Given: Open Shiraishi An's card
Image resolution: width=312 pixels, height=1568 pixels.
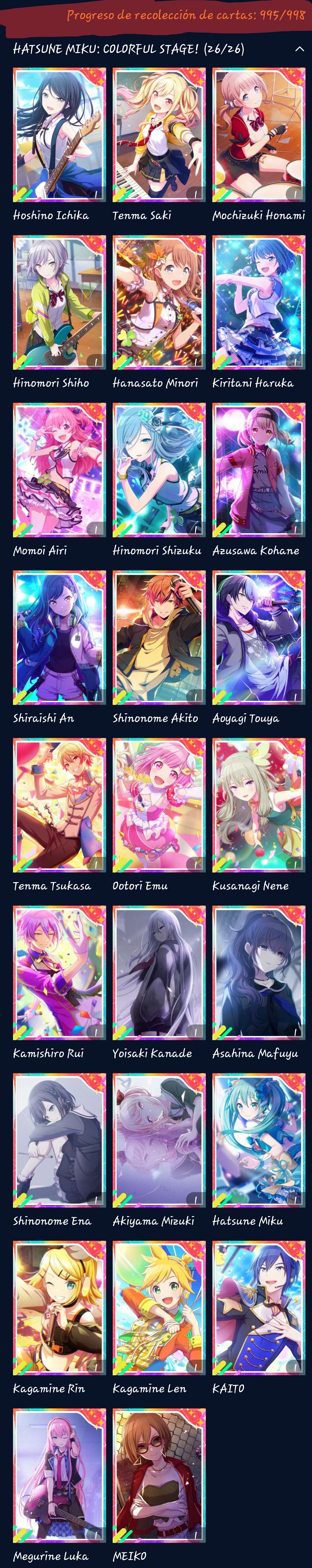Looking at the screenshot, I should [x=60, y=638].
